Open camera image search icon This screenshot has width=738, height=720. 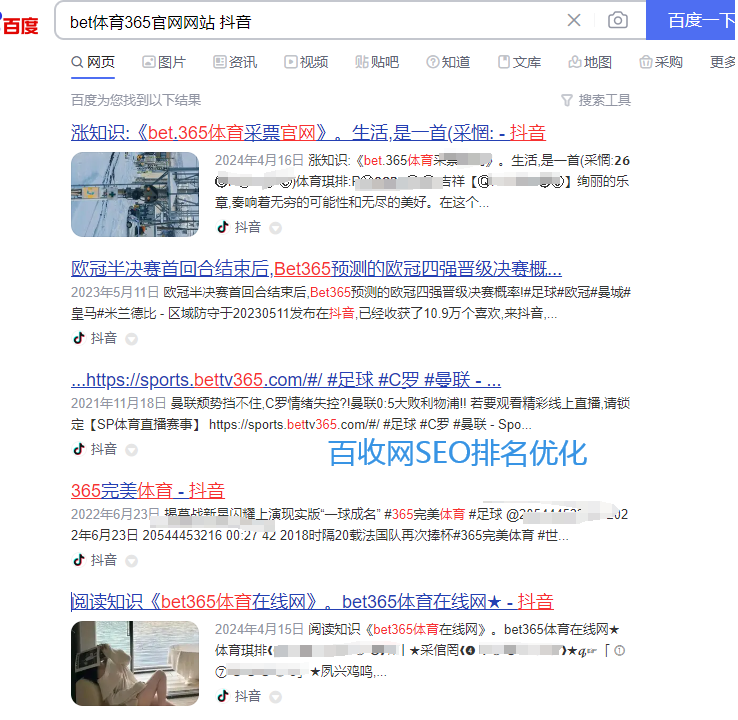coord(618,21)
